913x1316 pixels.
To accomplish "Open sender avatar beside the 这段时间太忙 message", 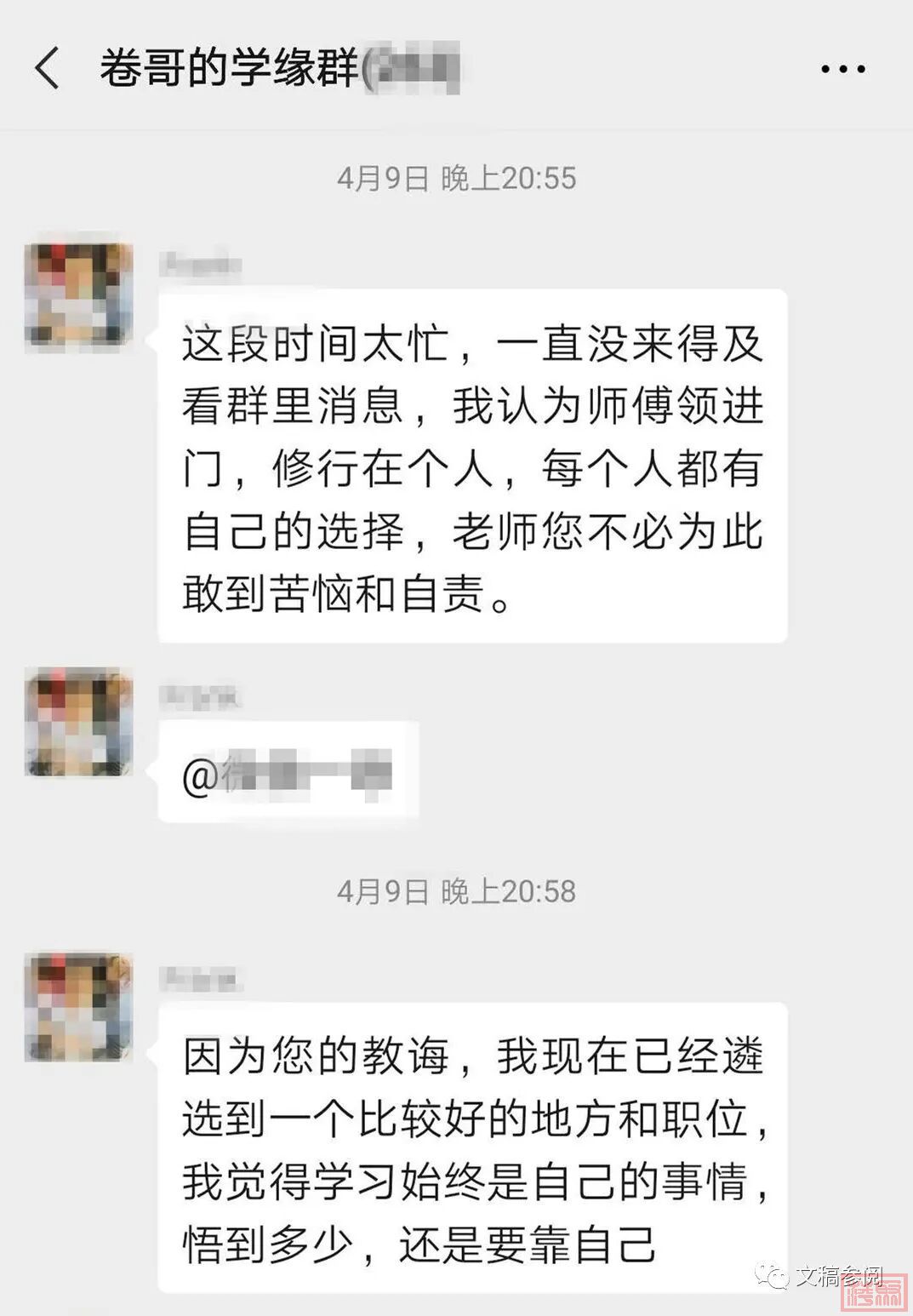I will [78, 296].
